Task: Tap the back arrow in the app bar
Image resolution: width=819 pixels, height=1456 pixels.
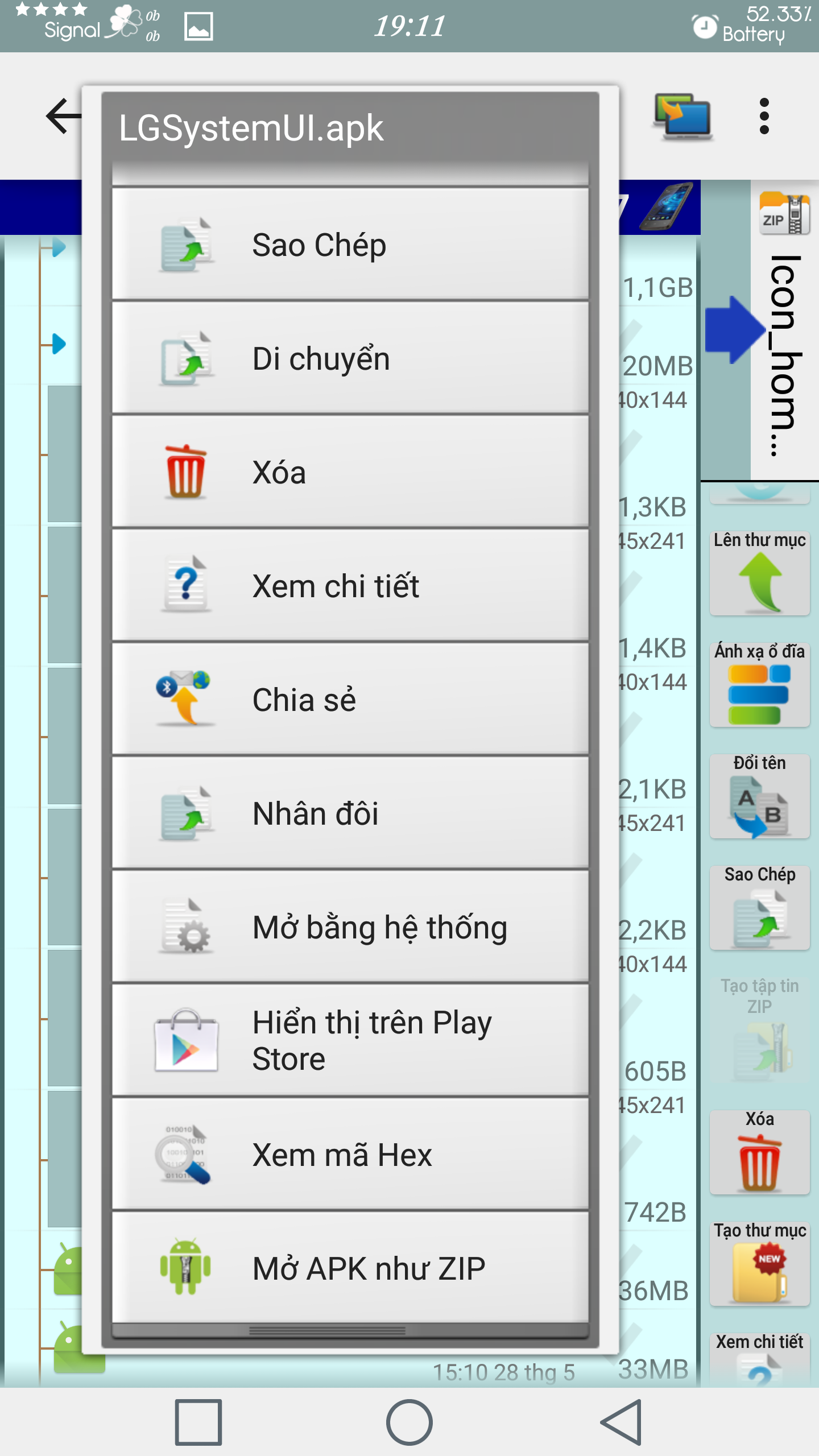Action: [63, 117]
